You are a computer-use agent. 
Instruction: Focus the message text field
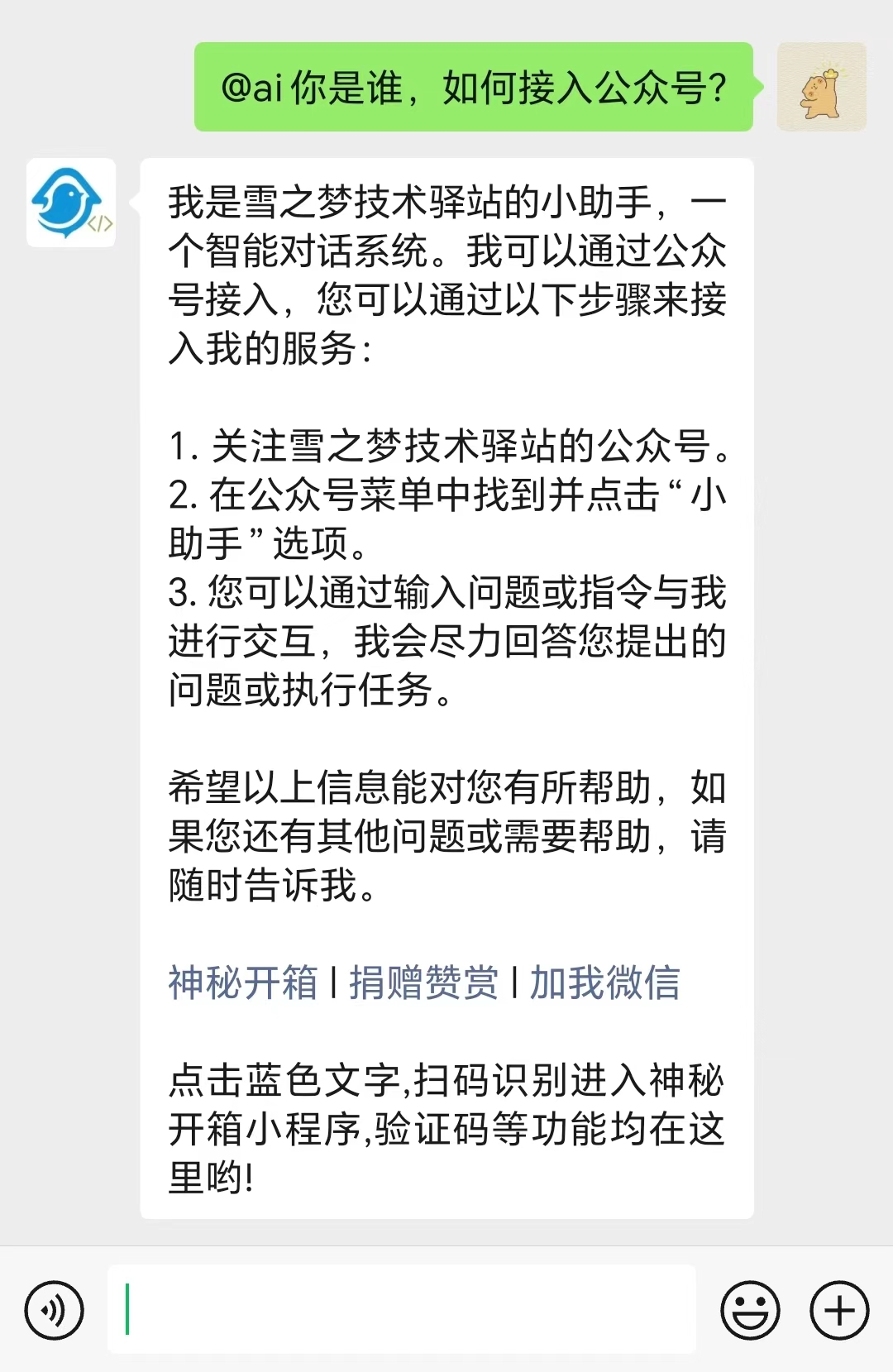pos(401,1309)
